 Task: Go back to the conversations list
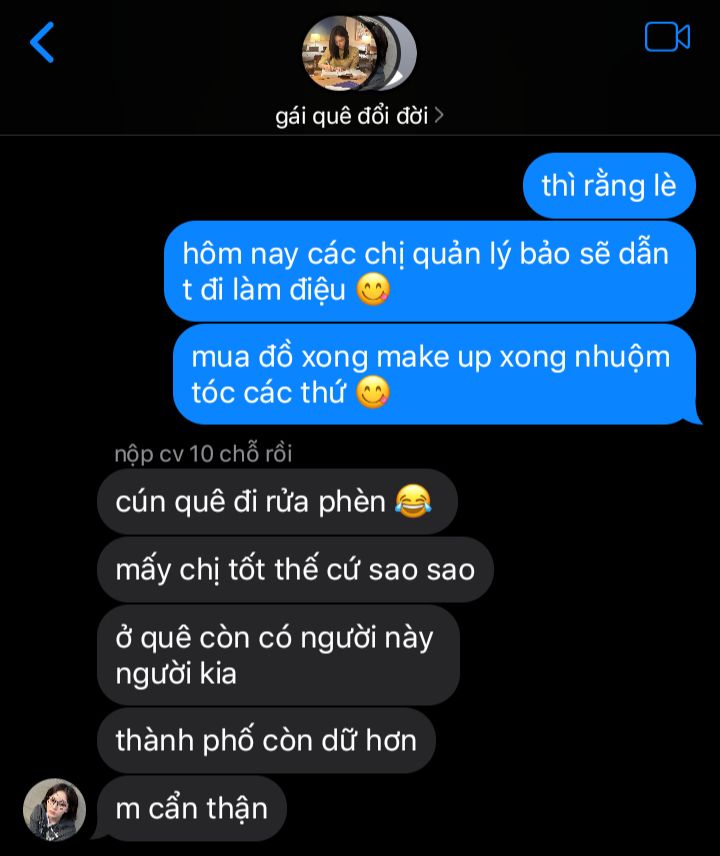pyautogui.click(x=42, y=42)
